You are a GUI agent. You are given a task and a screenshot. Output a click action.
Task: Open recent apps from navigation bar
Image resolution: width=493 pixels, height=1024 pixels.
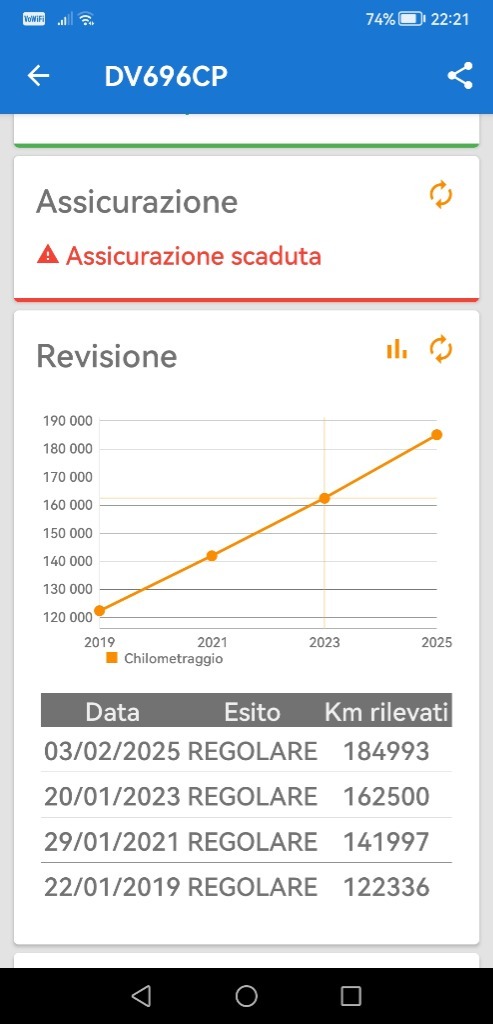point(351,996)
